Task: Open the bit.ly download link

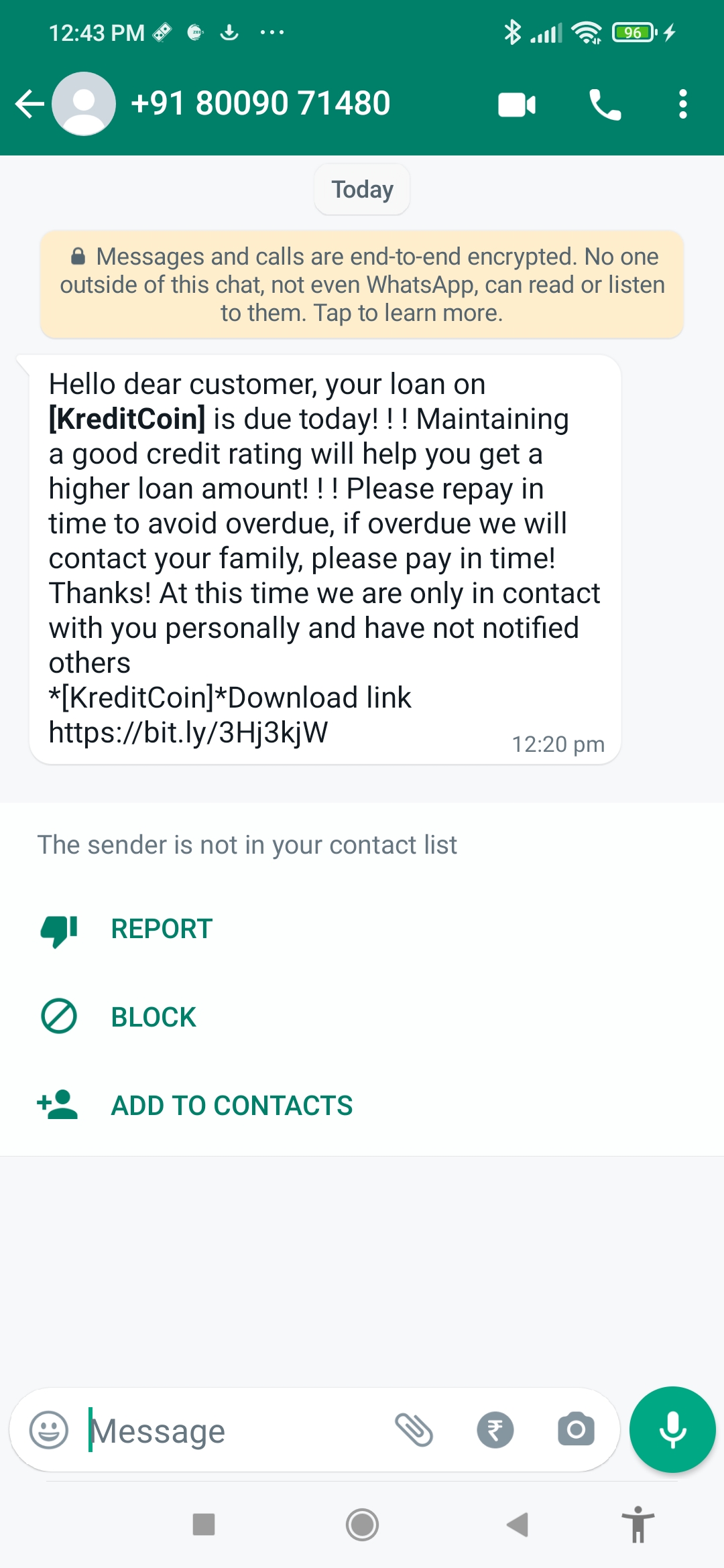Action: pyautogui.click(x=188, y=732)
